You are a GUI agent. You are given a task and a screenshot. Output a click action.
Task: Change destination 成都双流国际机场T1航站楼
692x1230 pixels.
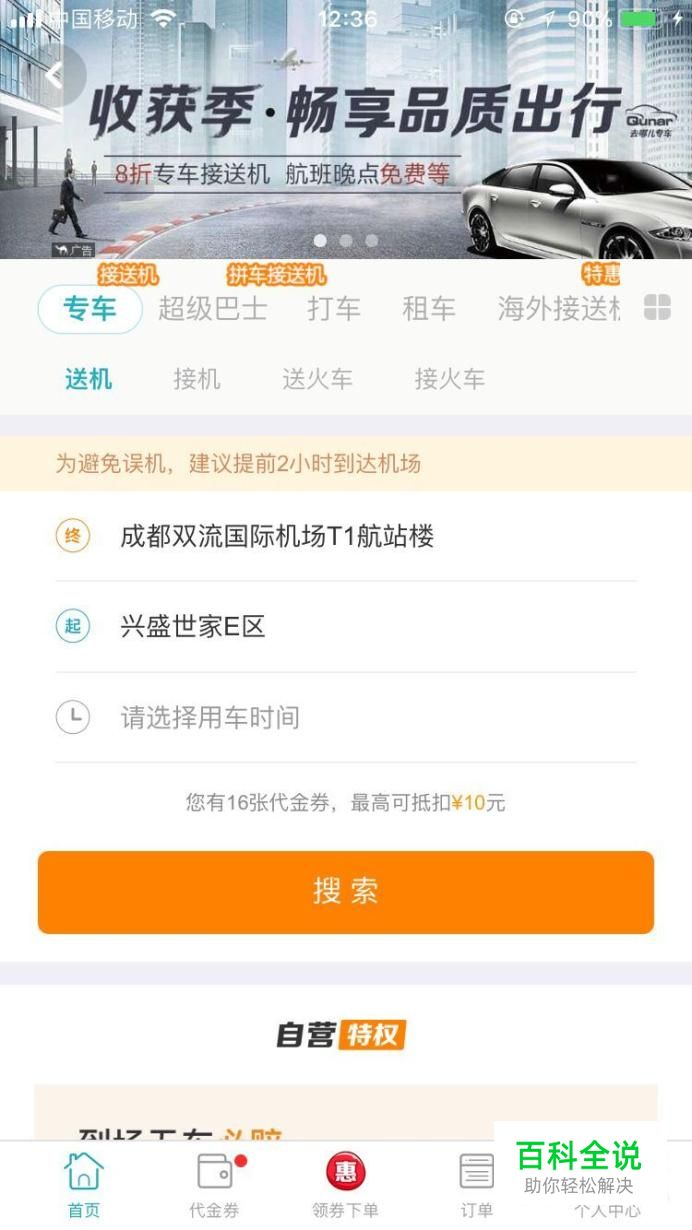346,536
